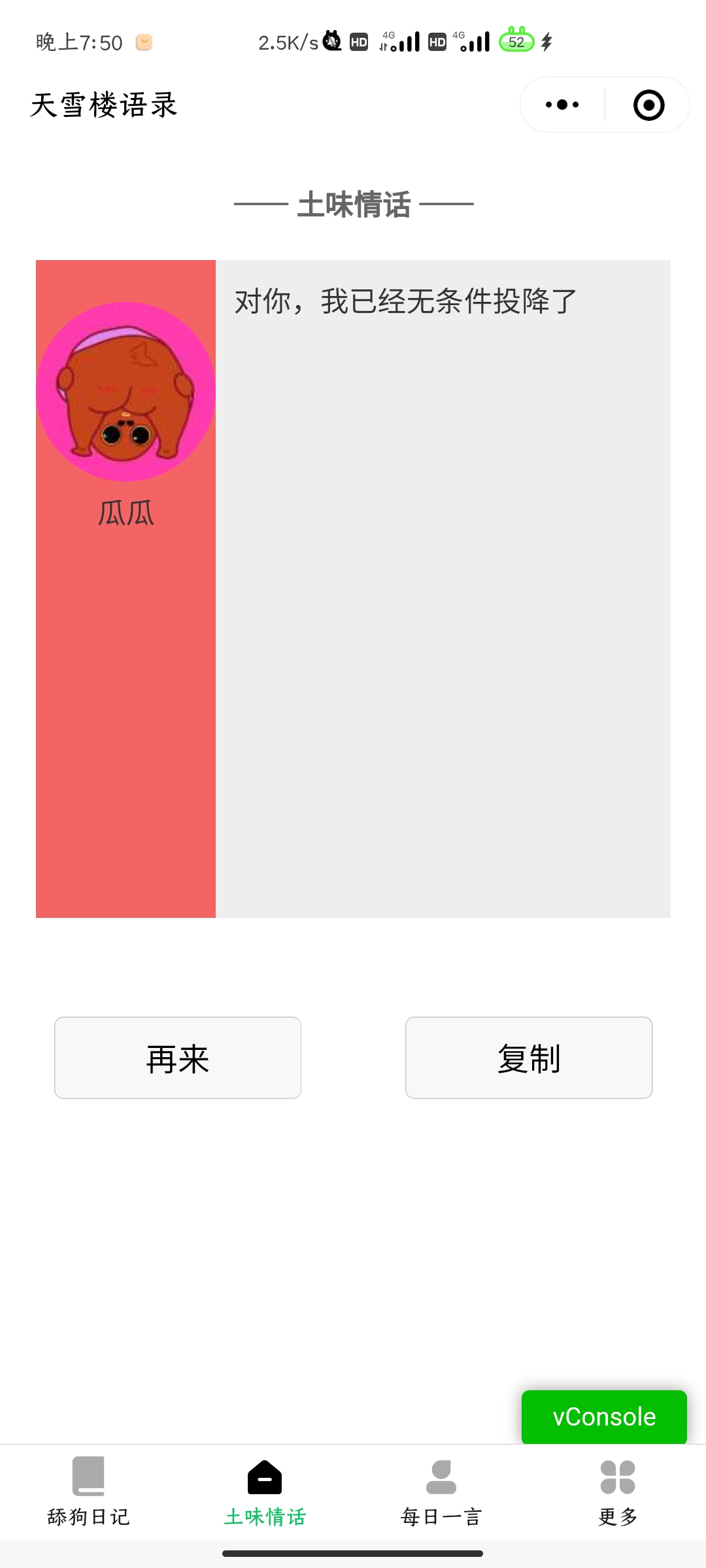Screen dimensions: 706x1568
Task: Open the vConsole debug panel
Action: click(604, 1416)
